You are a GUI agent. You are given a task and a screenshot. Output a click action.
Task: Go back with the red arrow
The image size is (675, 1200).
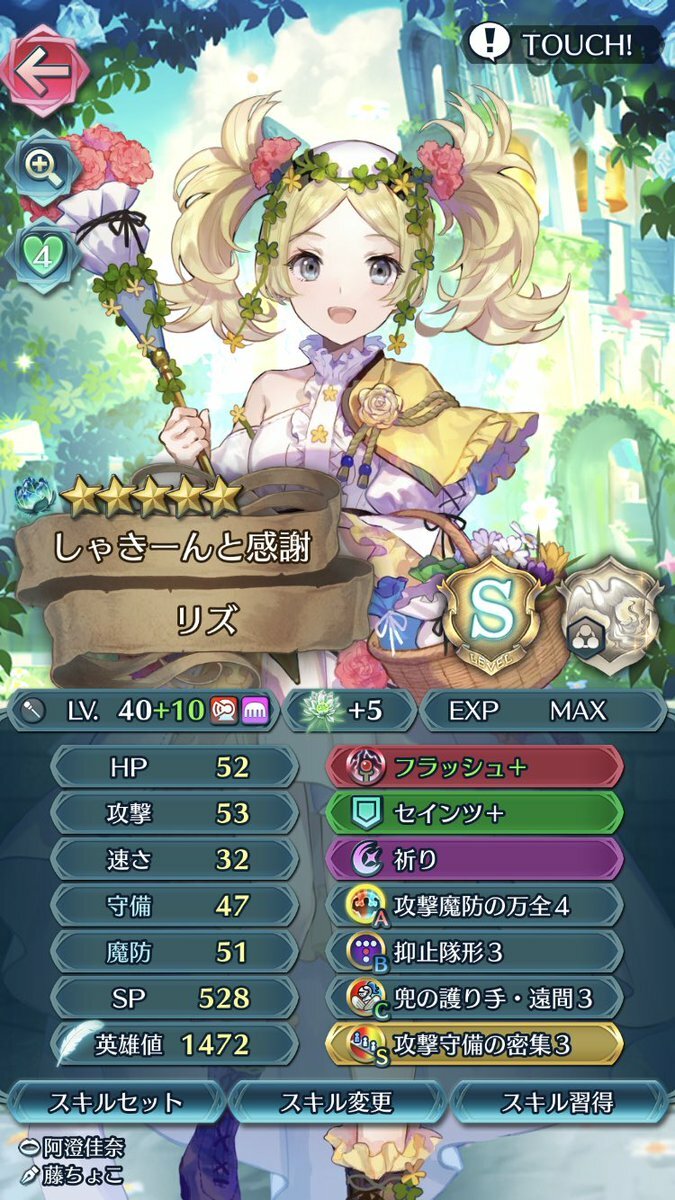click(42, 70)
